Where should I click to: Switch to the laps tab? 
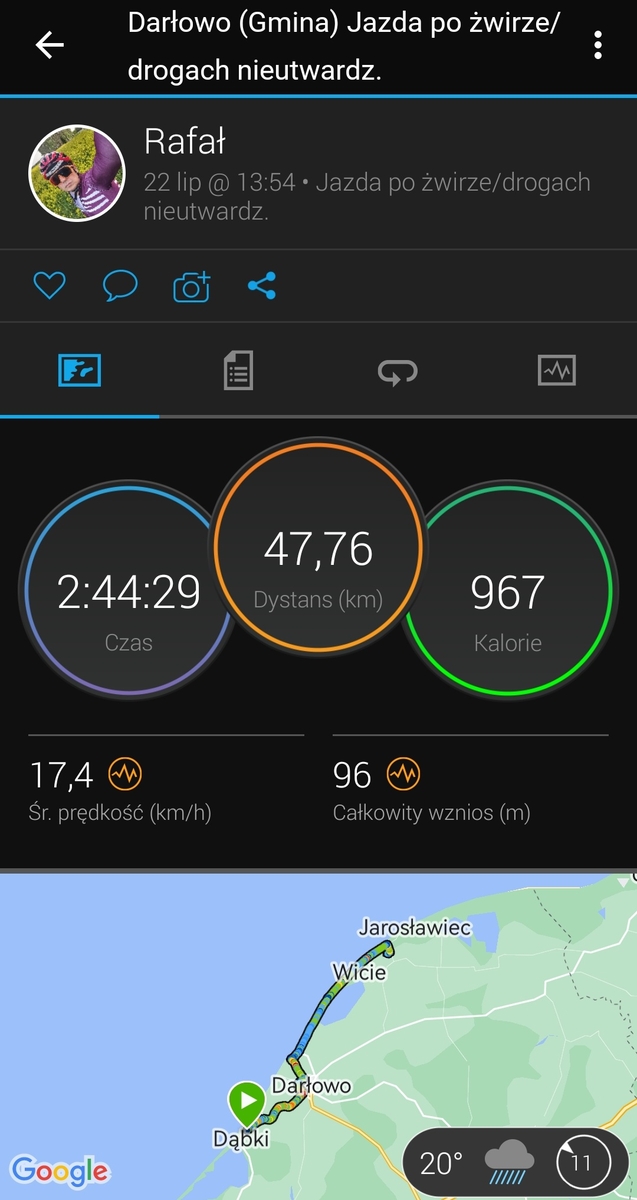click(x=397, y=371)
